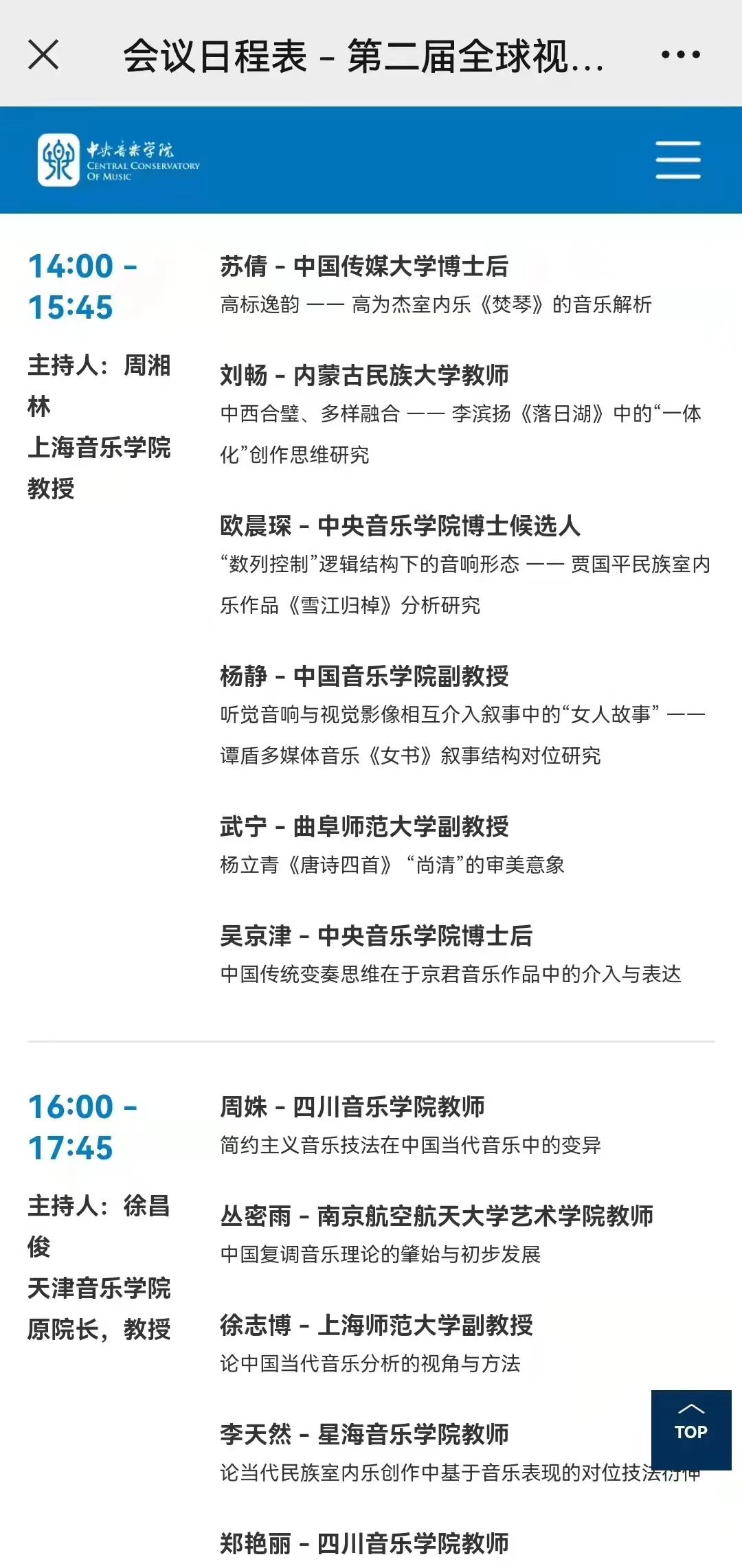
Task: Tap the TOP button to return upward
Action: click(x=690, y=1429)
